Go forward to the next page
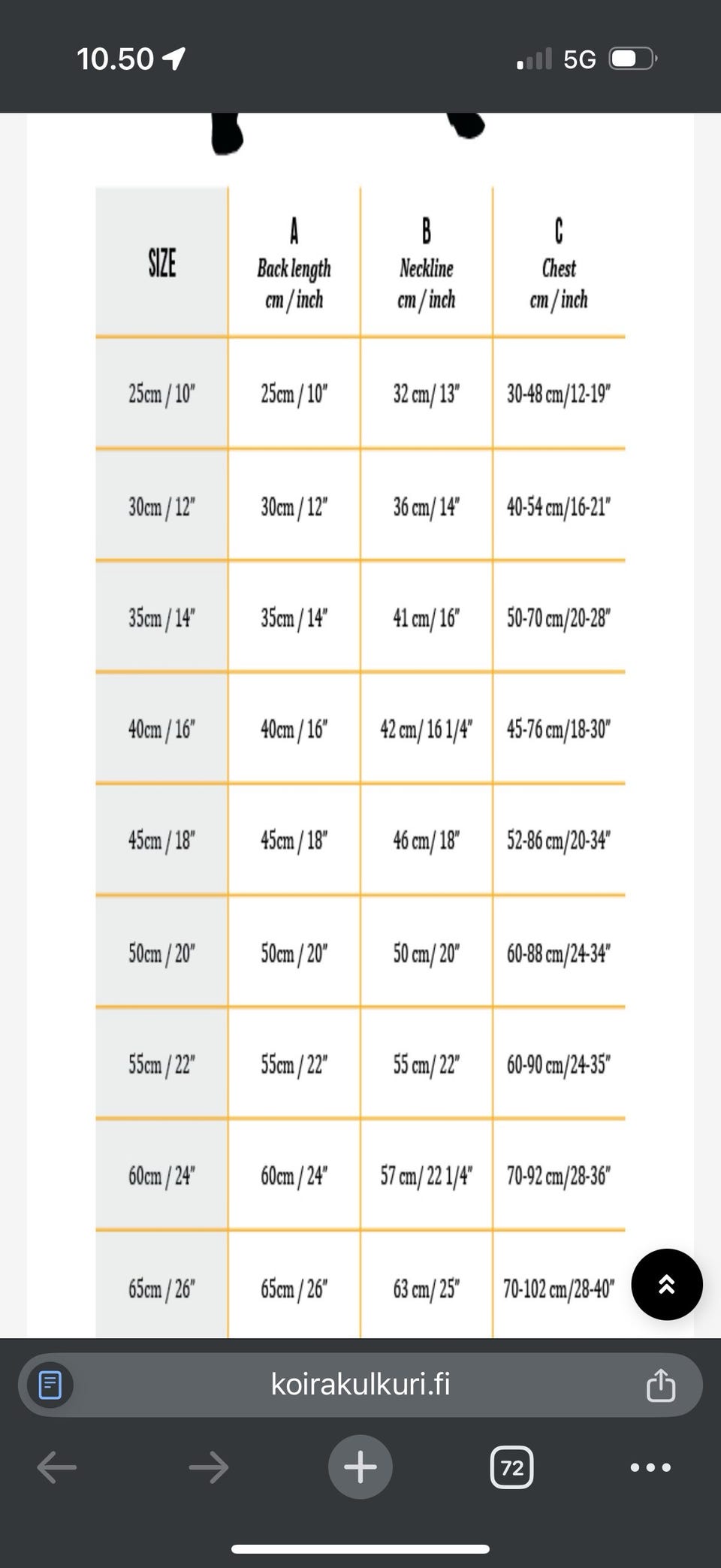 208,1467
